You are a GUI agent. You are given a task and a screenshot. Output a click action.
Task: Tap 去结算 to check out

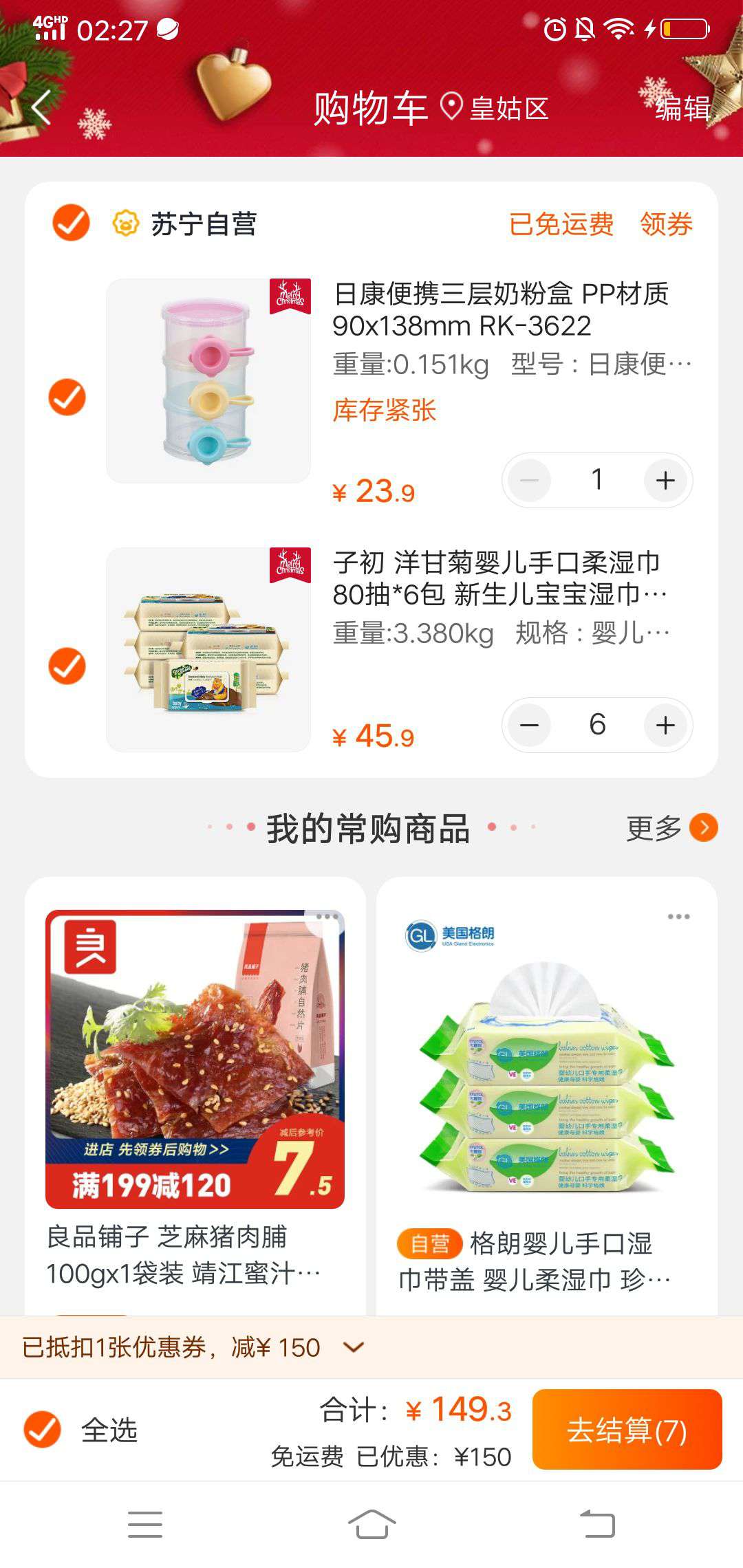tap(627, 1430)
